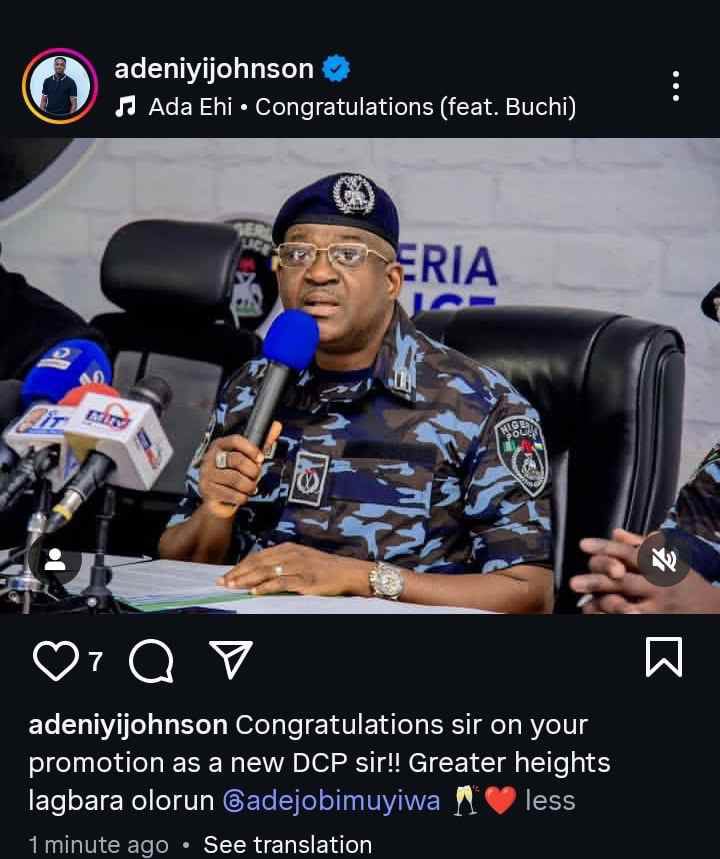Collapse the caption with 'less'
The width and height of the screenshot is (720, 859).
pyautogui.click(x=550, y=801)
